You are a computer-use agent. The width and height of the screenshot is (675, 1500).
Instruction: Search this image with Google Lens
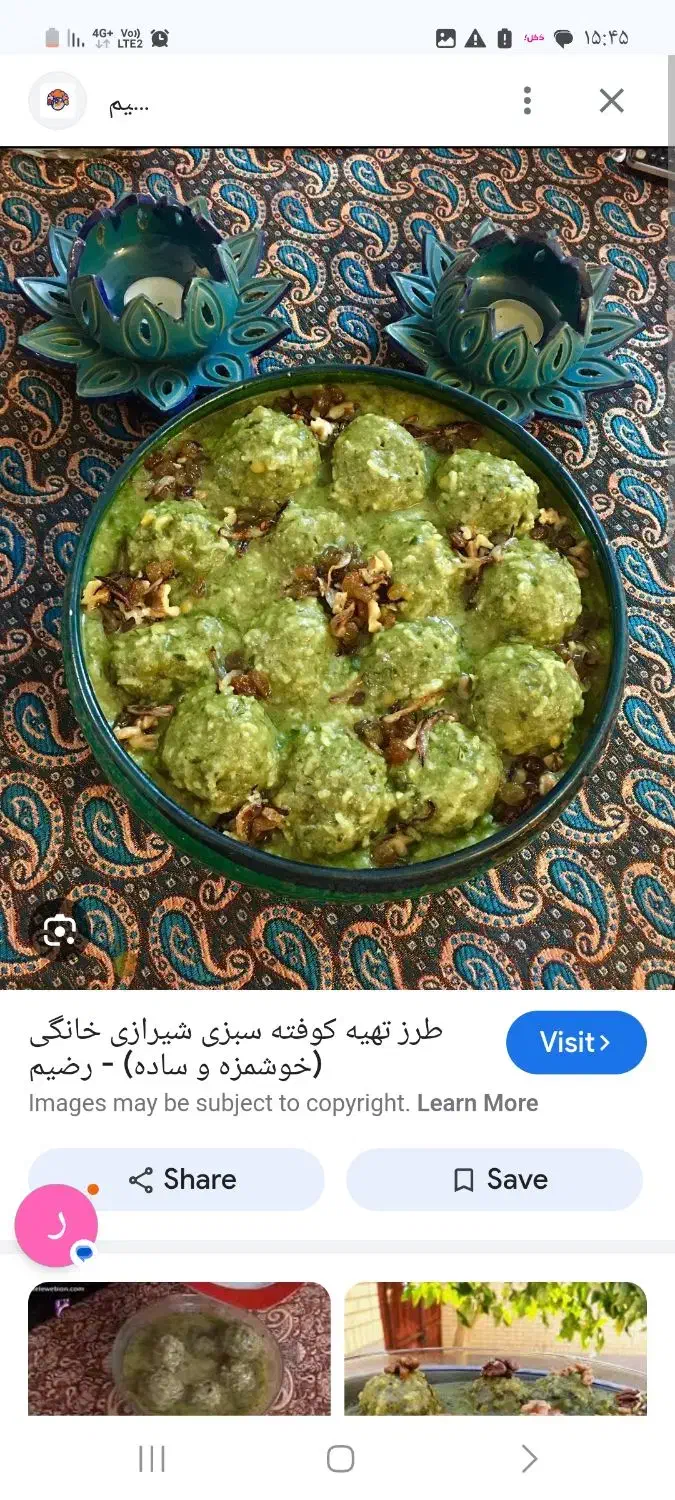59,932
